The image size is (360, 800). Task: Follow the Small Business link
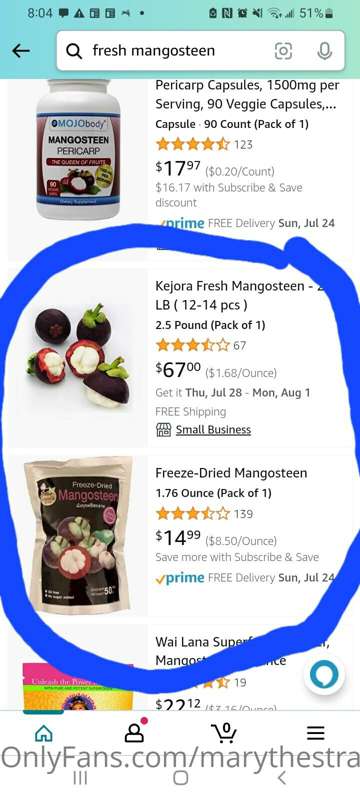pyautogui.click(x=213, y=430)
